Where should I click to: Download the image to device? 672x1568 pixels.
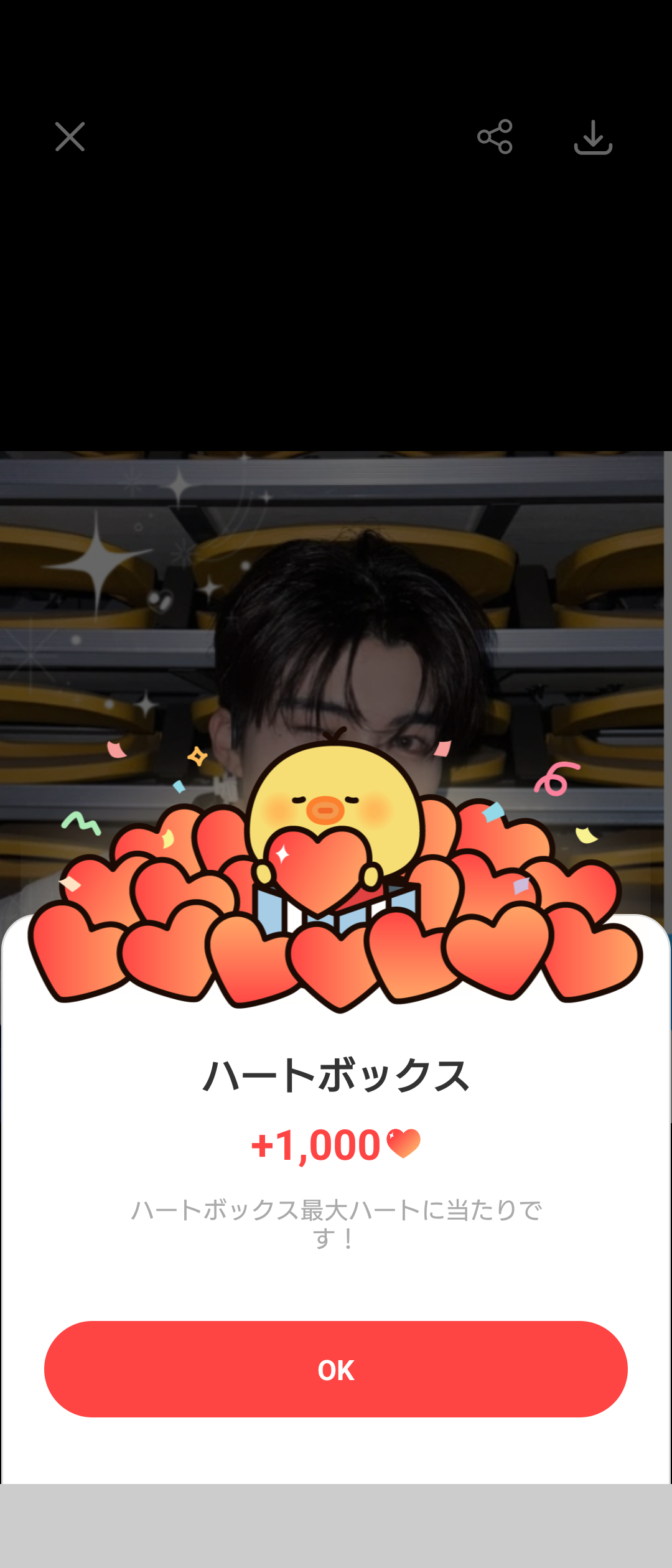click(x=593, y=138)
